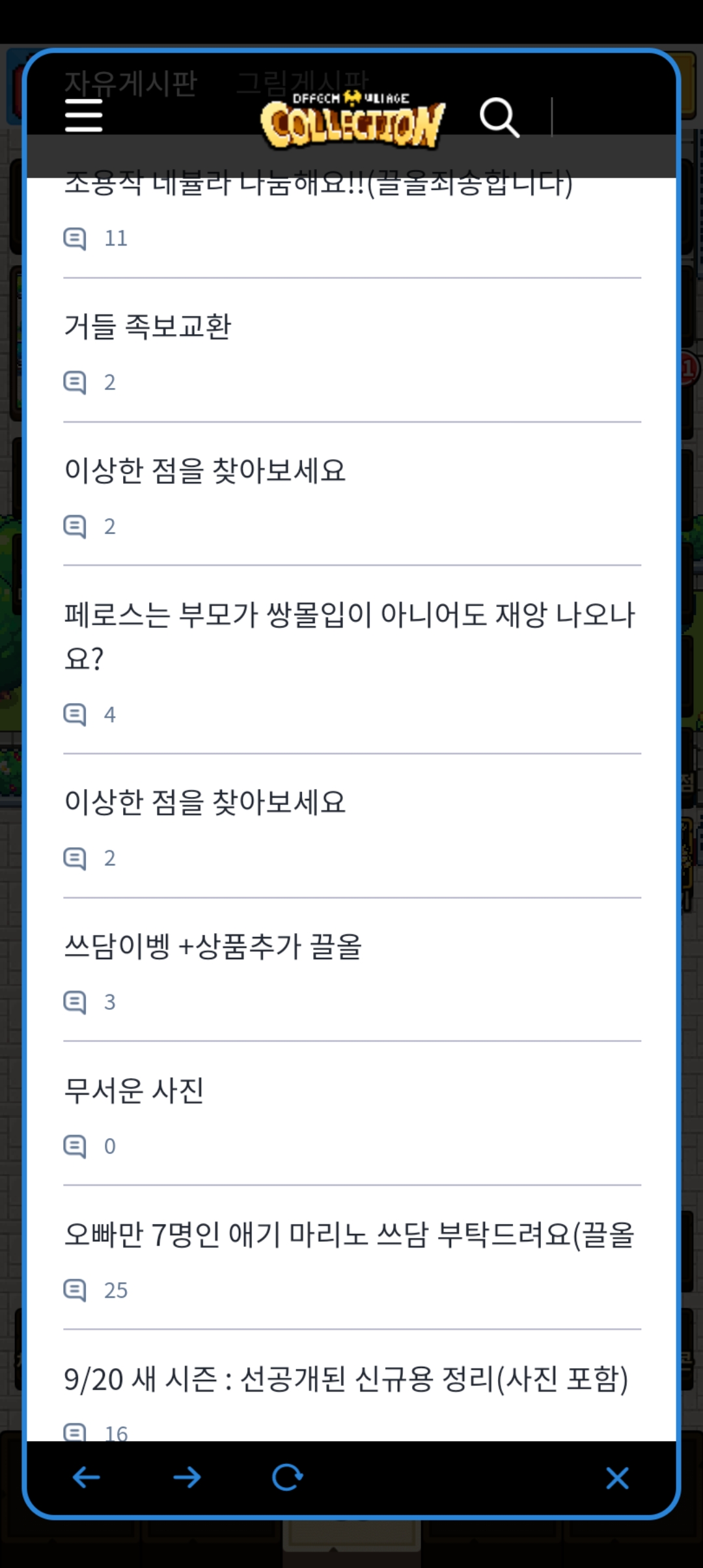Go back with the left arrow

coord(86,1477)
